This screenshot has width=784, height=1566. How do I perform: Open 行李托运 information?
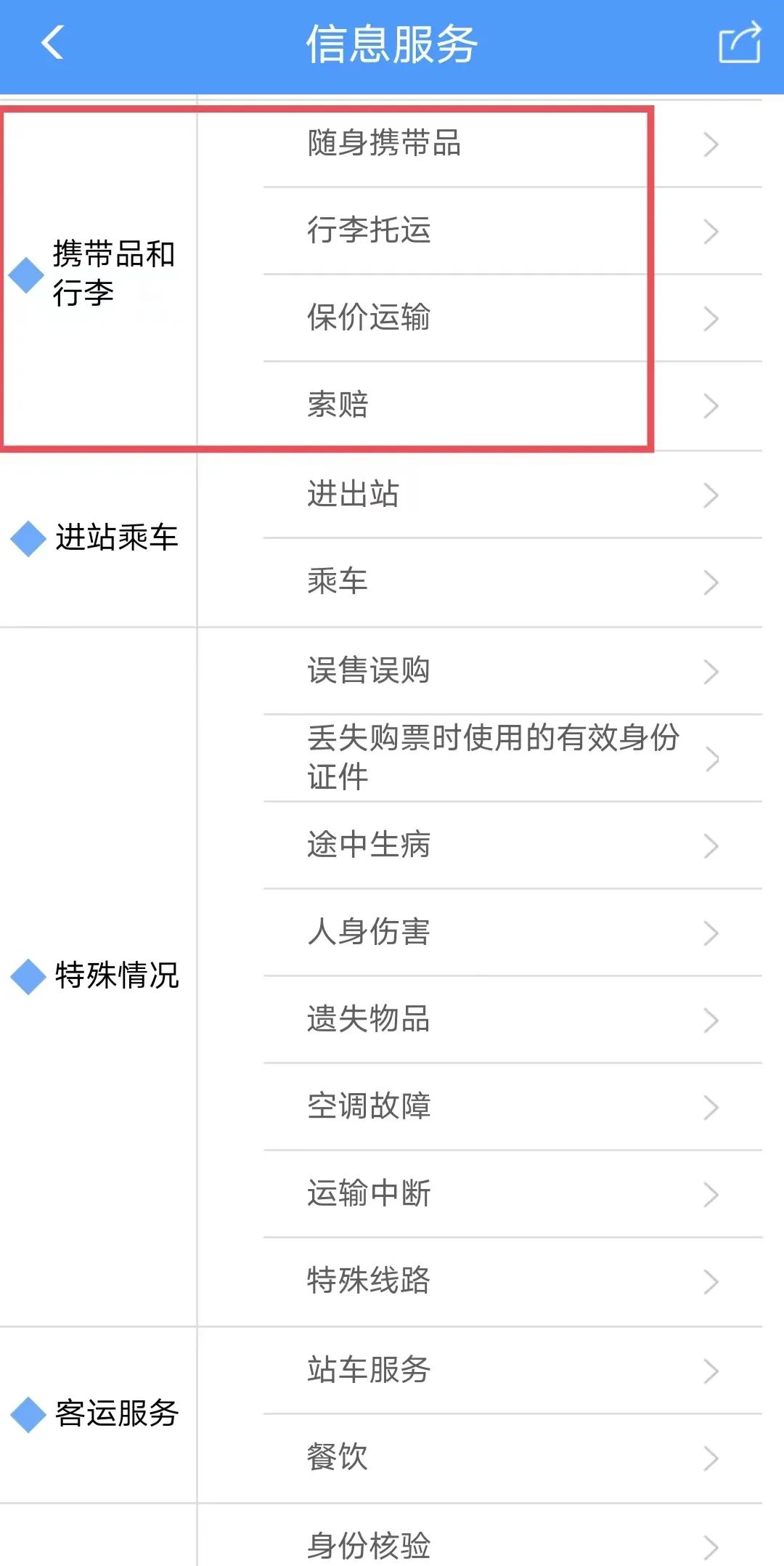point(513,231)
